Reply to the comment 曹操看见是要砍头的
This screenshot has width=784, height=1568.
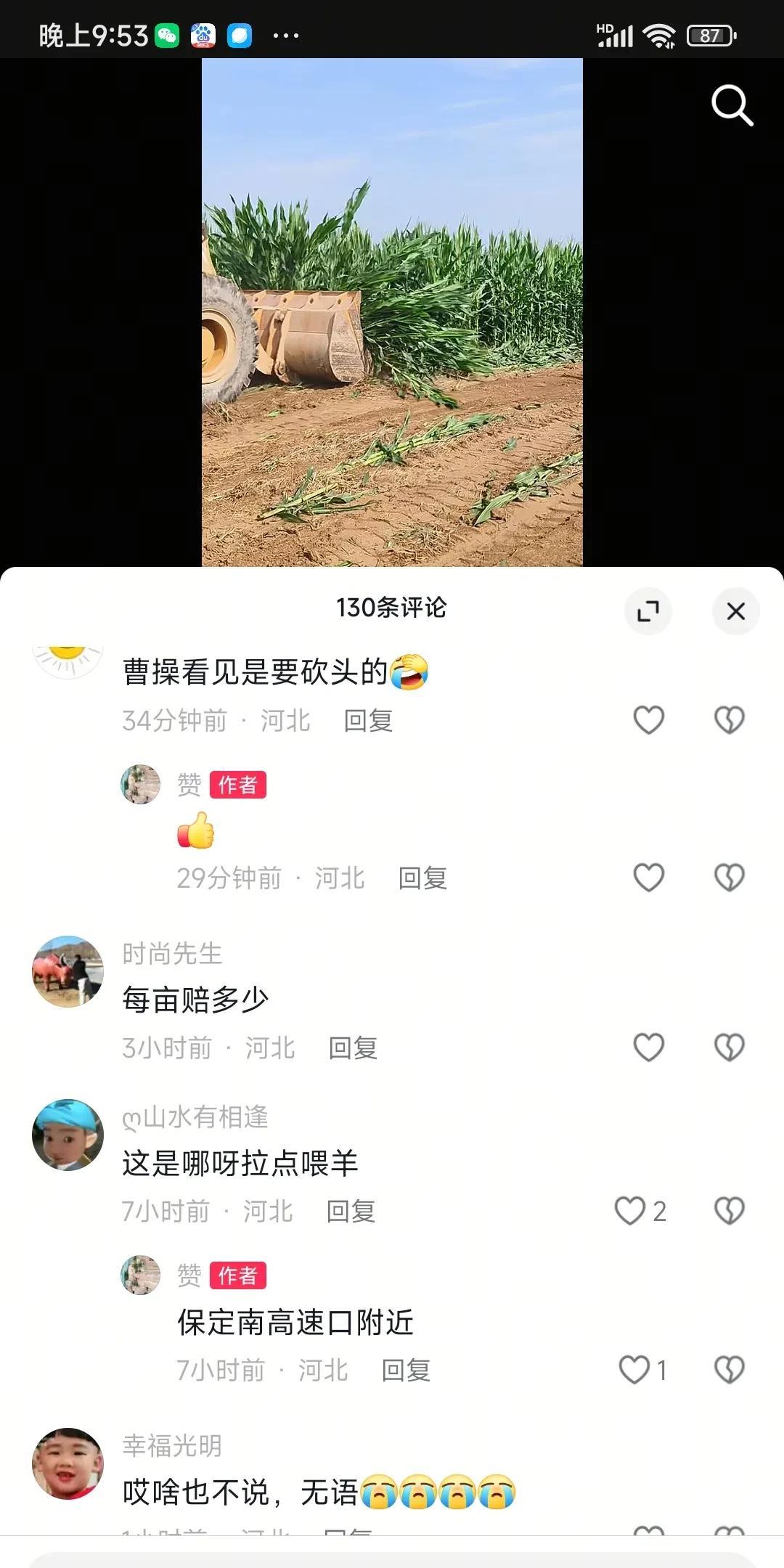point(368,721)
